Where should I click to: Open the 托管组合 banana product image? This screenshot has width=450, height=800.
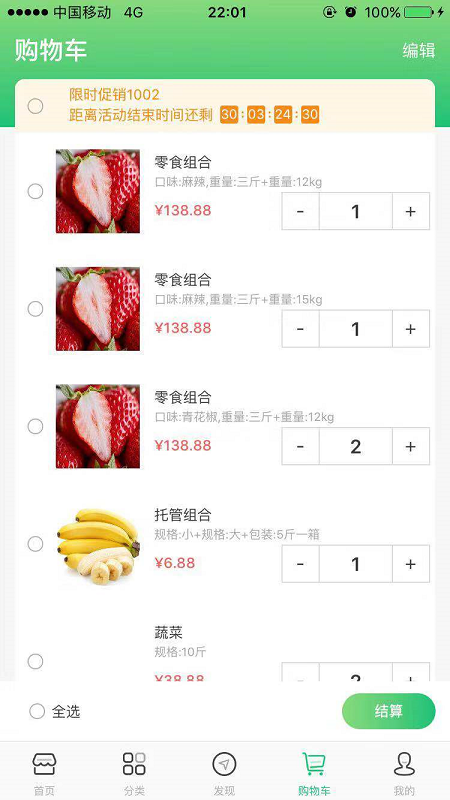click(x=98, y=544)
